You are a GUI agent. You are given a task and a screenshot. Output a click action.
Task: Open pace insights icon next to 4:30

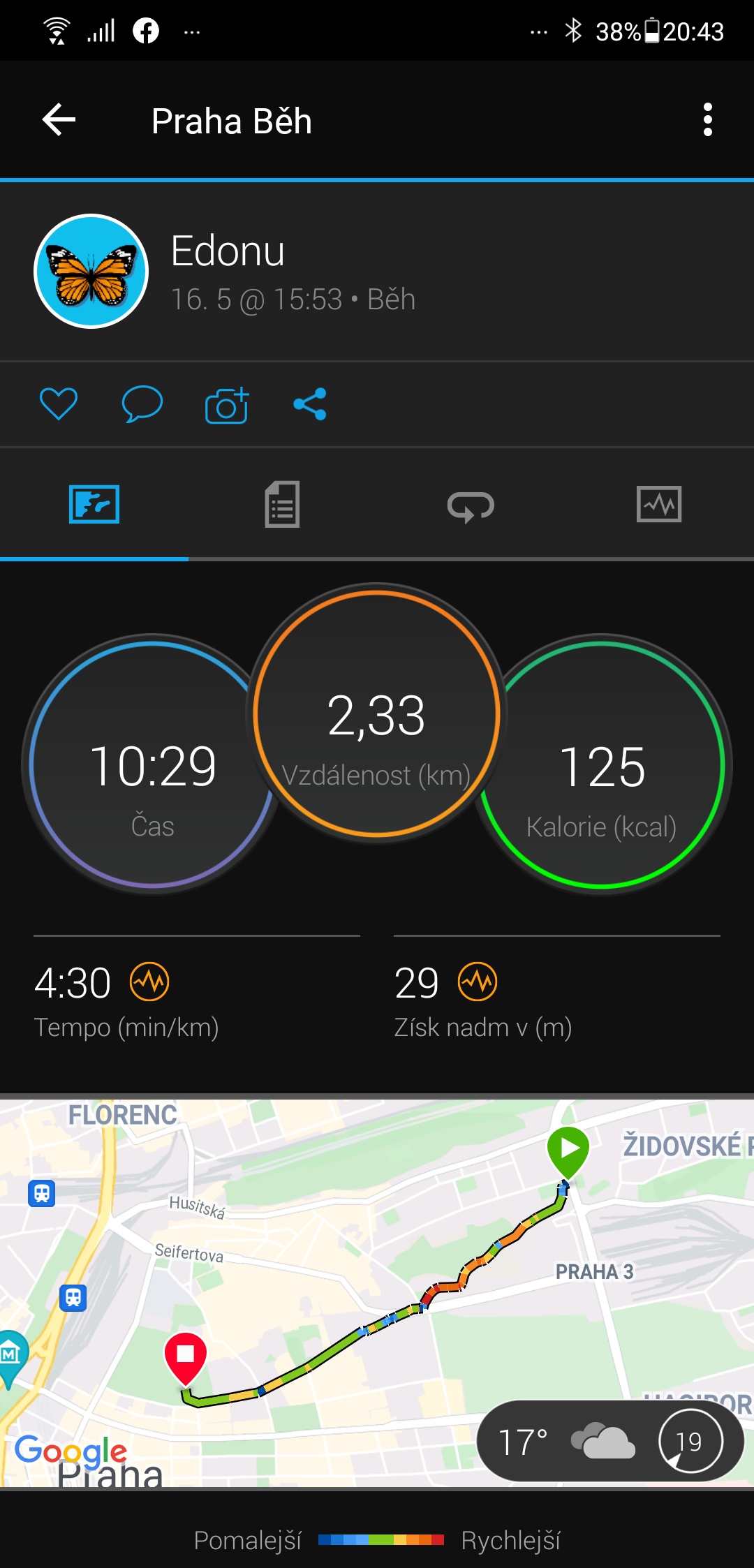pos(149,982)
